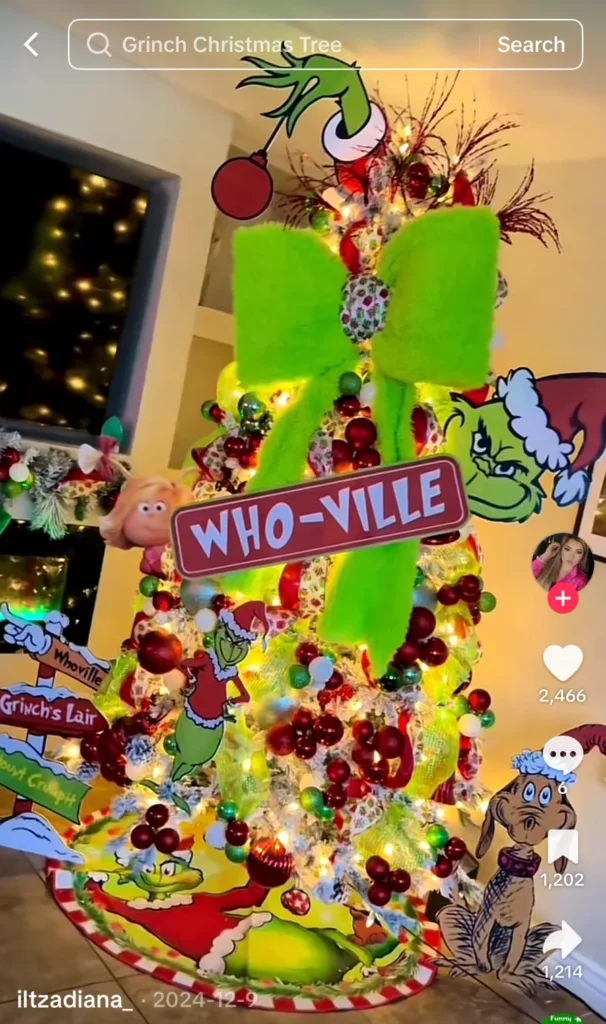
Task: Open the creator's profile picture
Action: point(562,561)
